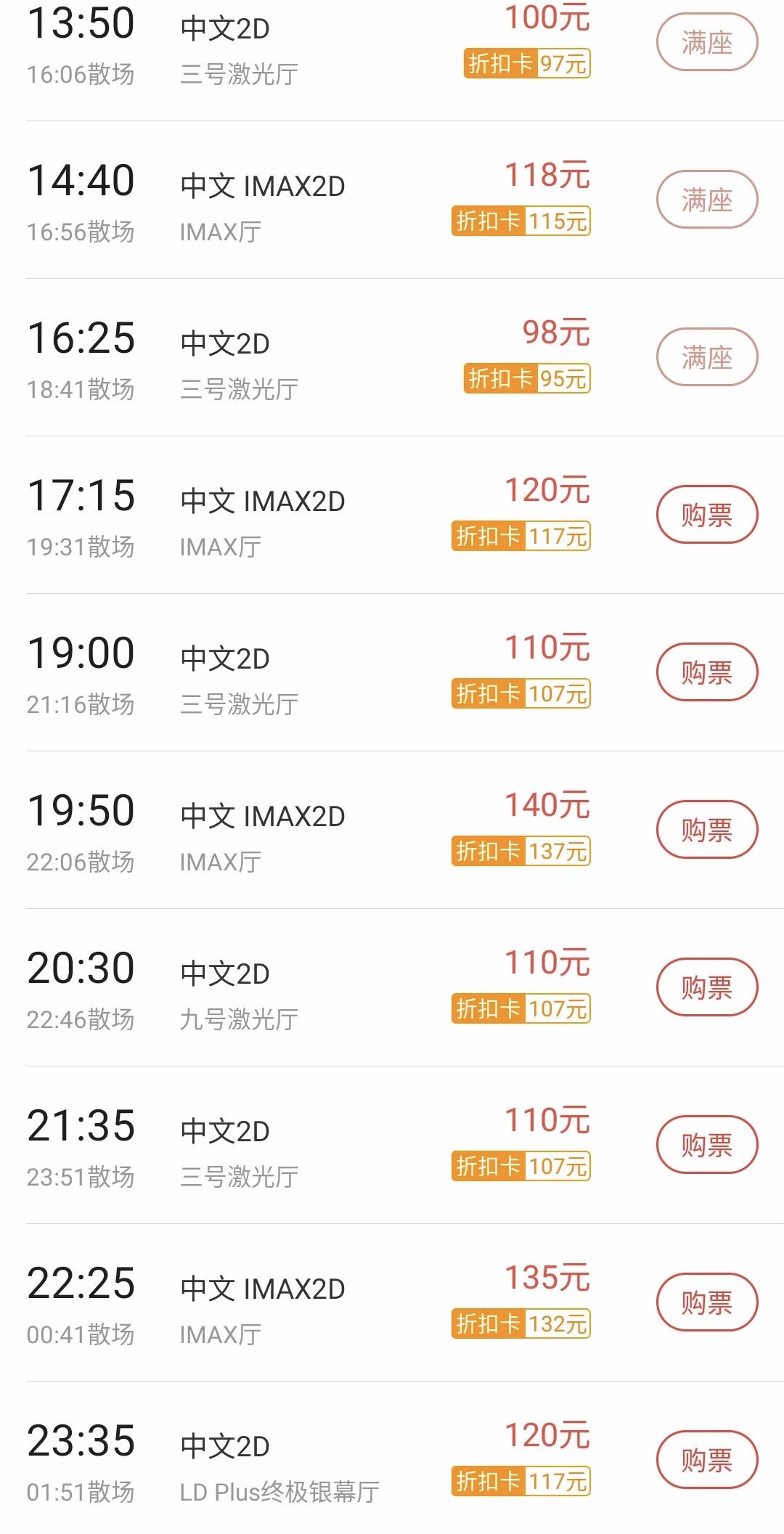
Task: Tap 满座 on the 14:40 IMAX session
Action: click(x=707, y=200)
